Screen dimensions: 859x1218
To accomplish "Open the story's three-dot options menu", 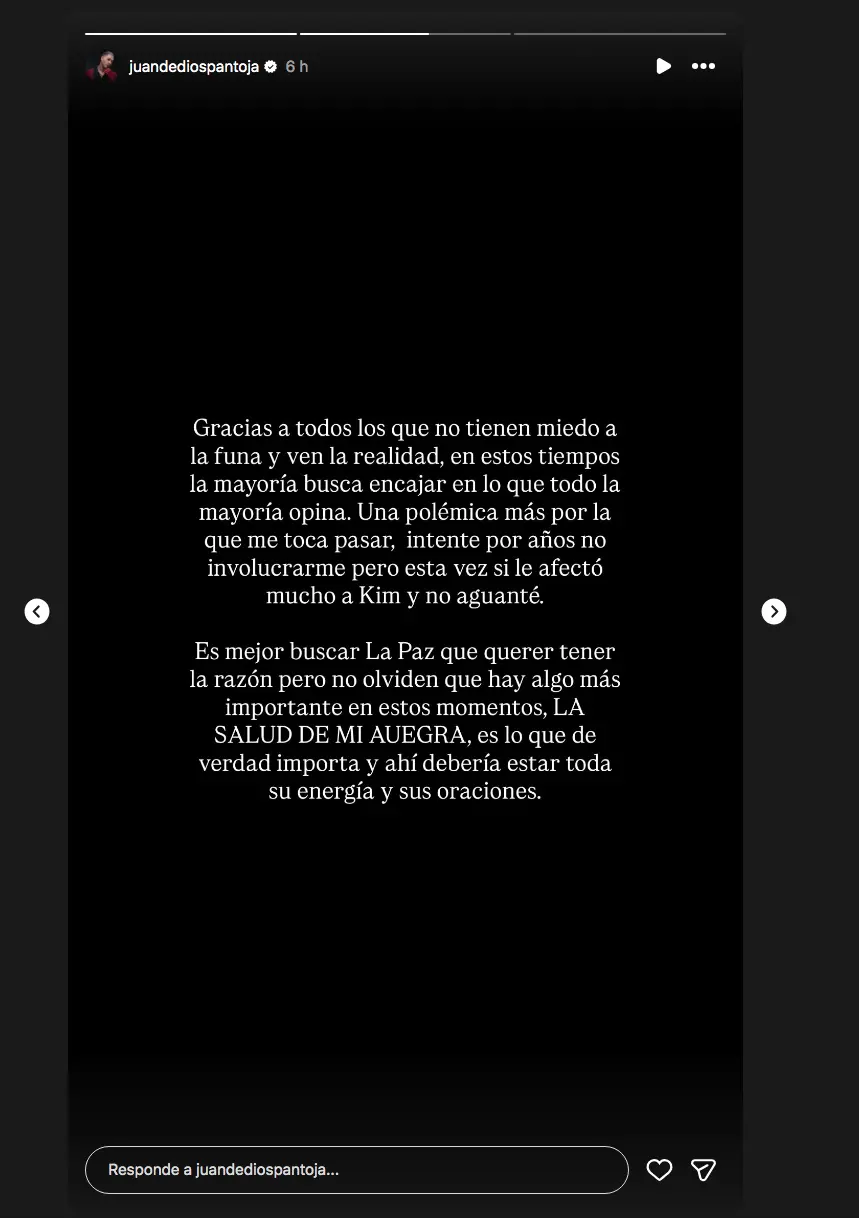I will coord(704,66).
